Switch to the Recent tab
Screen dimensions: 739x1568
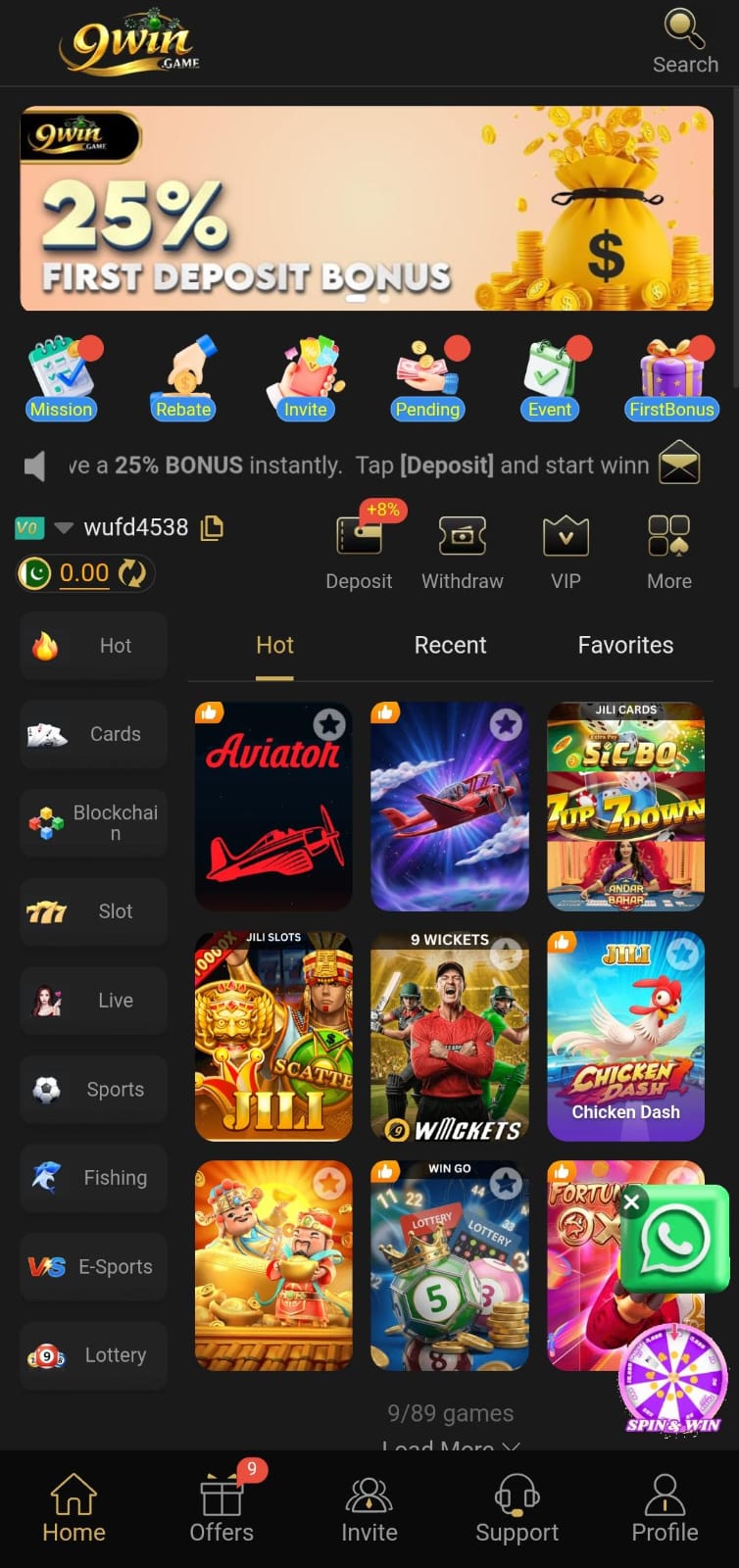pyautogui.click(x=450, y=645)
